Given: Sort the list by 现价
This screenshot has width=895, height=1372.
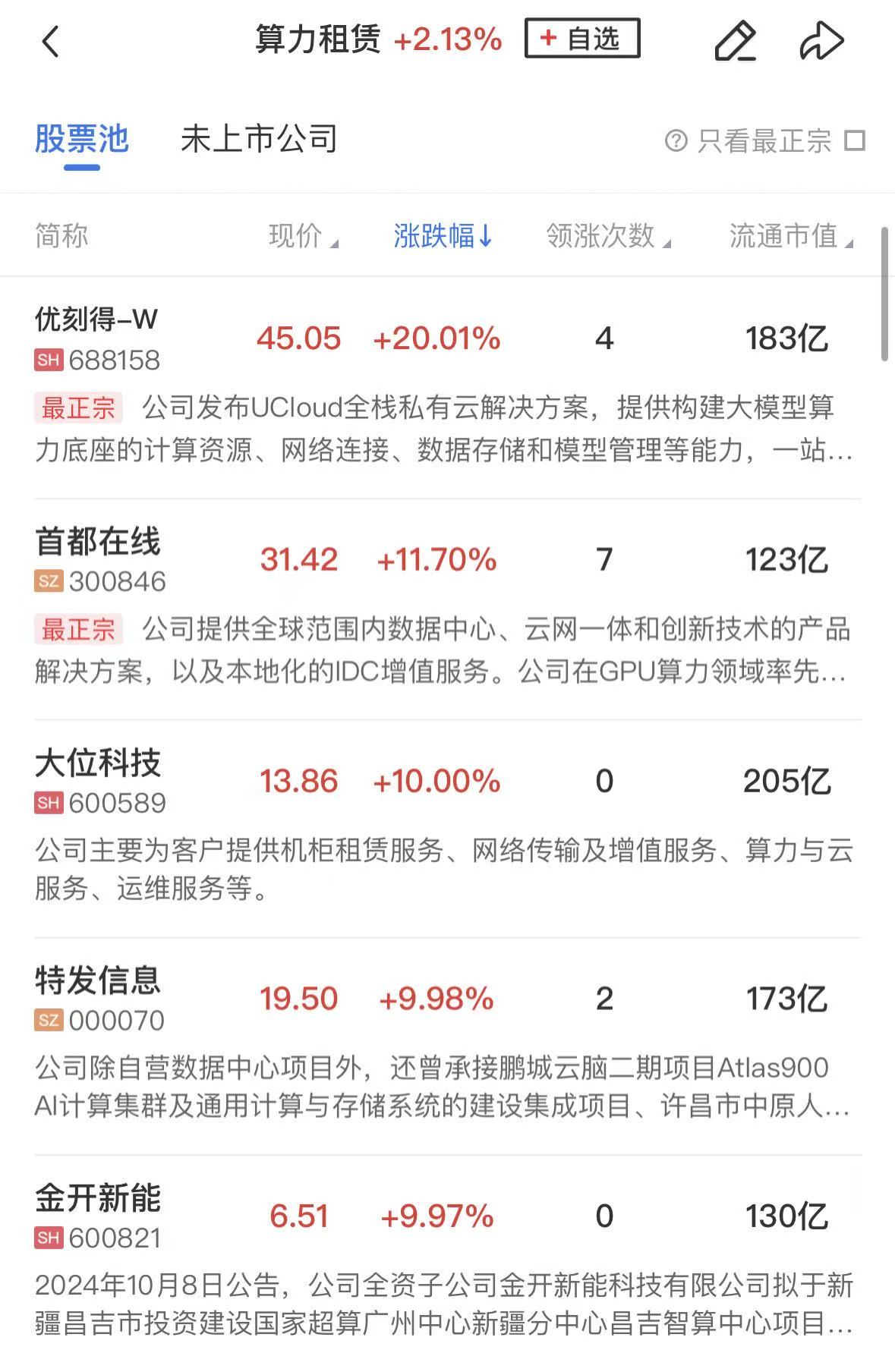Looking at the screenshot, I should pos(302,236).
